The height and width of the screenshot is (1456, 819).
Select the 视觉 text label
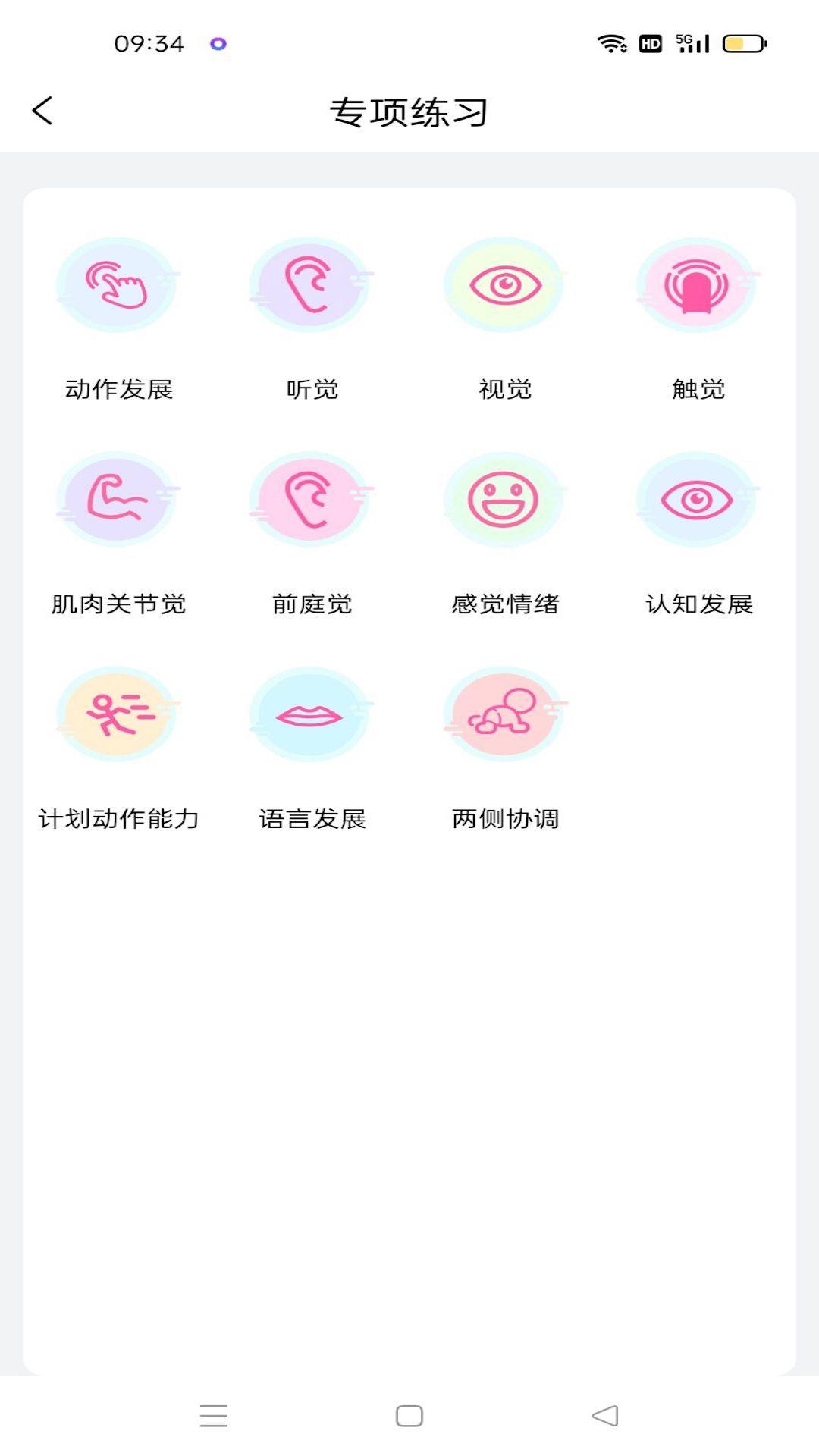504,390
